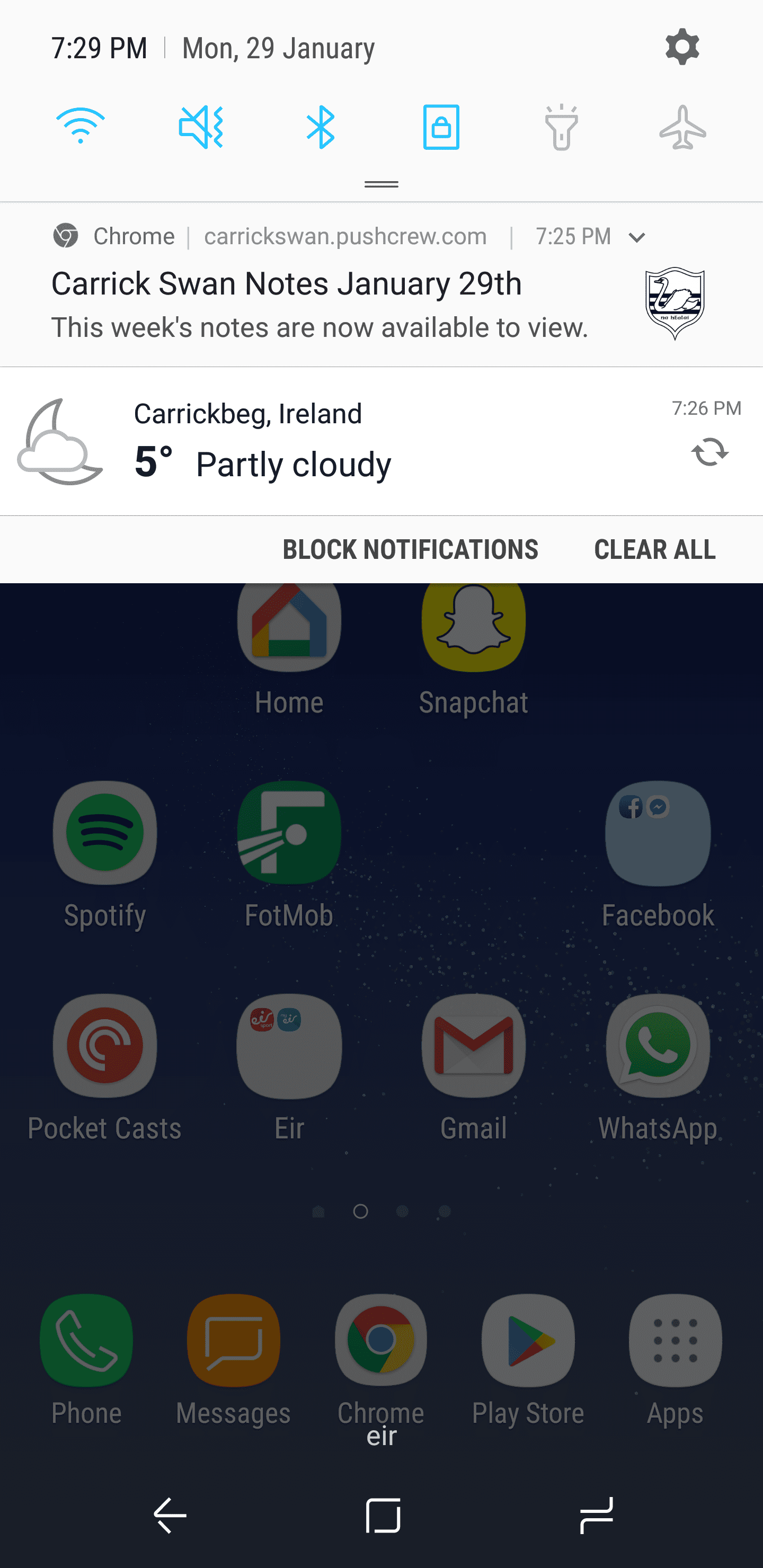Toggle Wi-Fi off
This screenshot has height=1568, width=763.
(81, 127)
